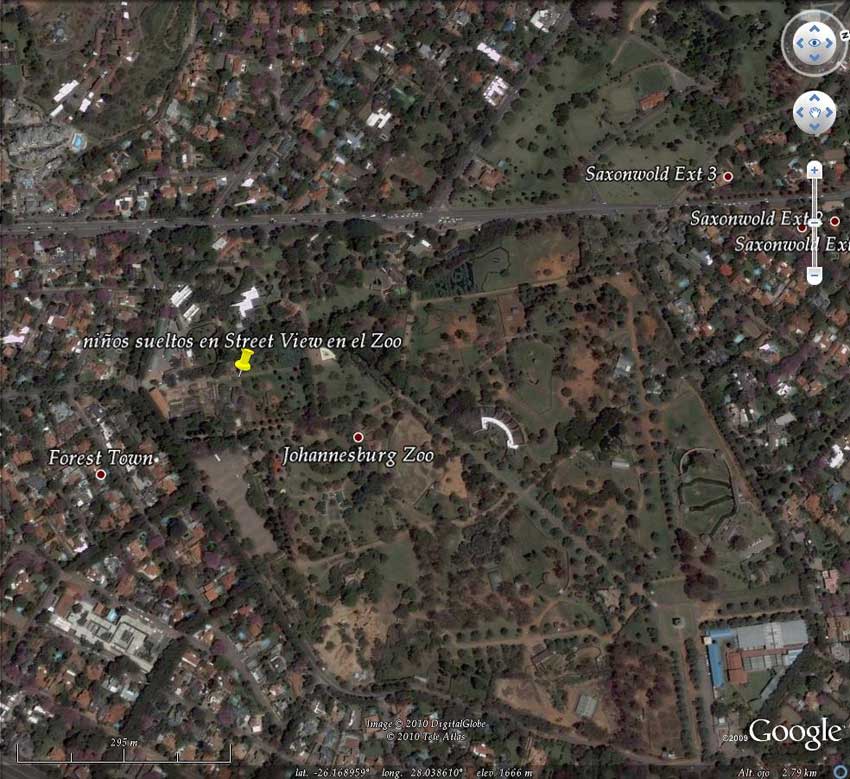850x779 pixels.
Task: Zoom out with the minus button
Action: 814,273
